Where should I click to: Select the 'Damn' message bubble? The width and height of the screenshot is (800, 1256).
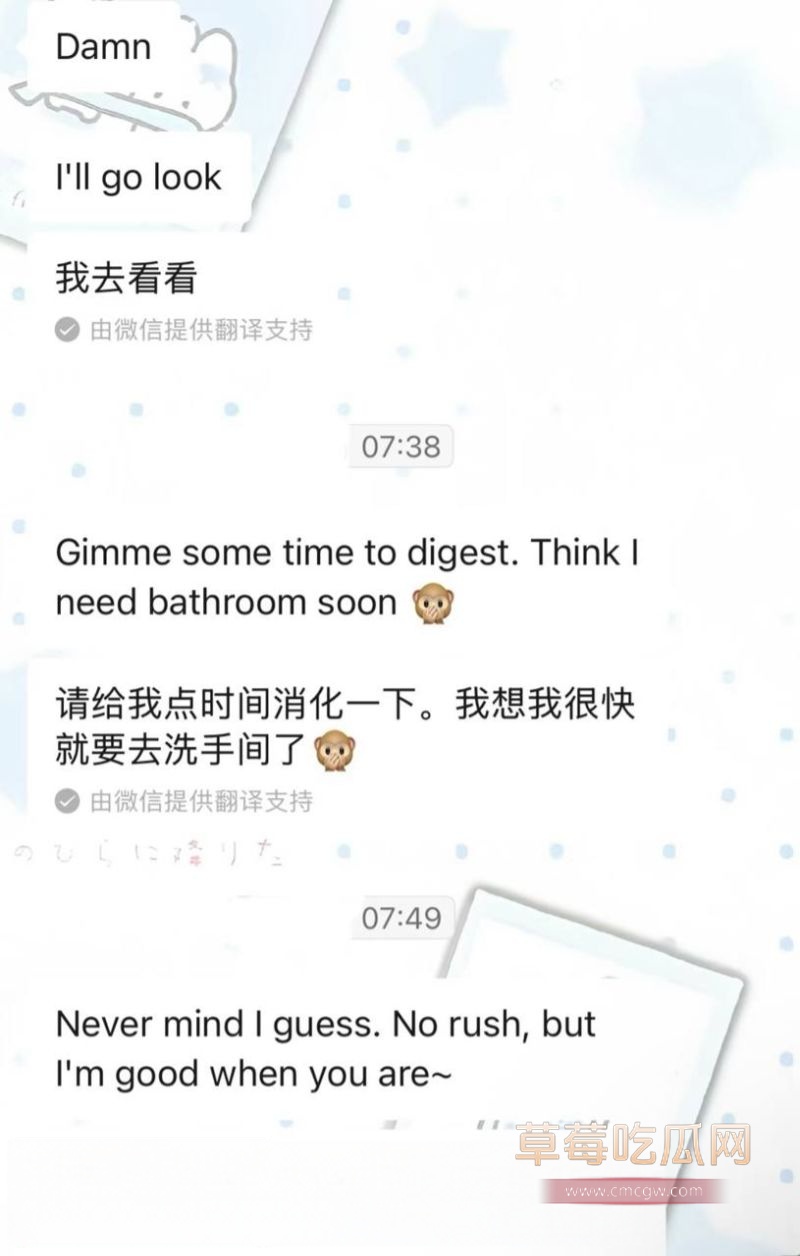pyautogui.click(x=105, y=46)
